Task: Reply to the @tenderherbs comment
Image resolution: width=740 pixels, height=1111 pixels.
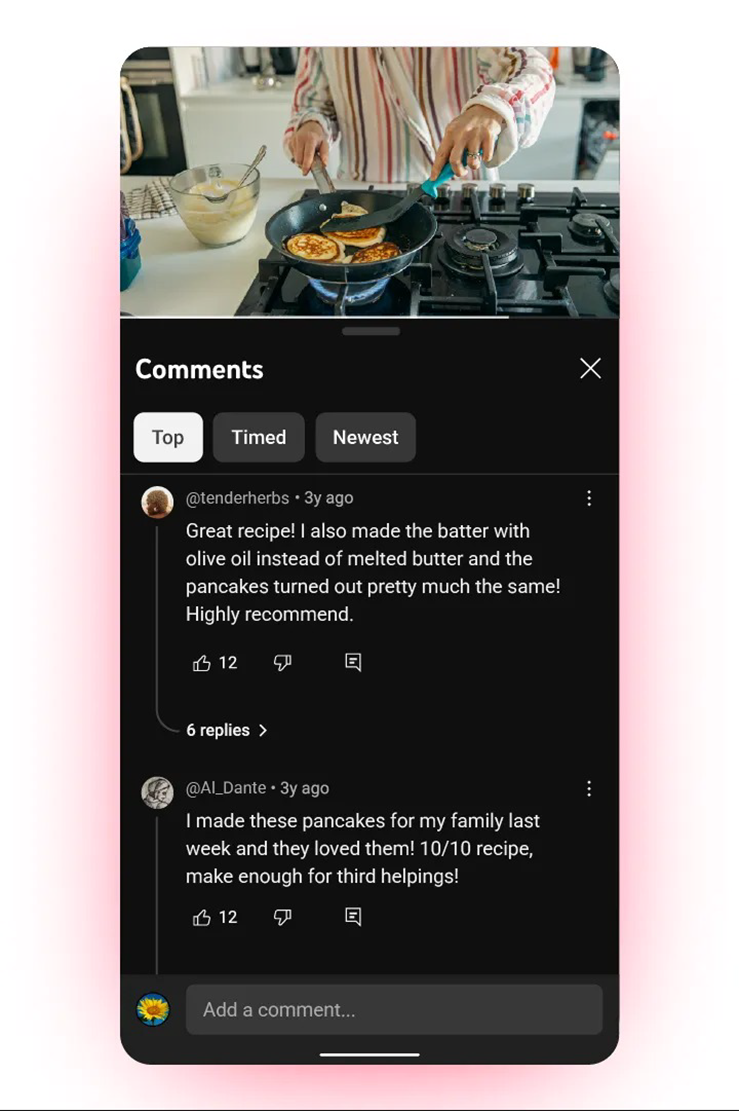Action: (x=353, y=663)
